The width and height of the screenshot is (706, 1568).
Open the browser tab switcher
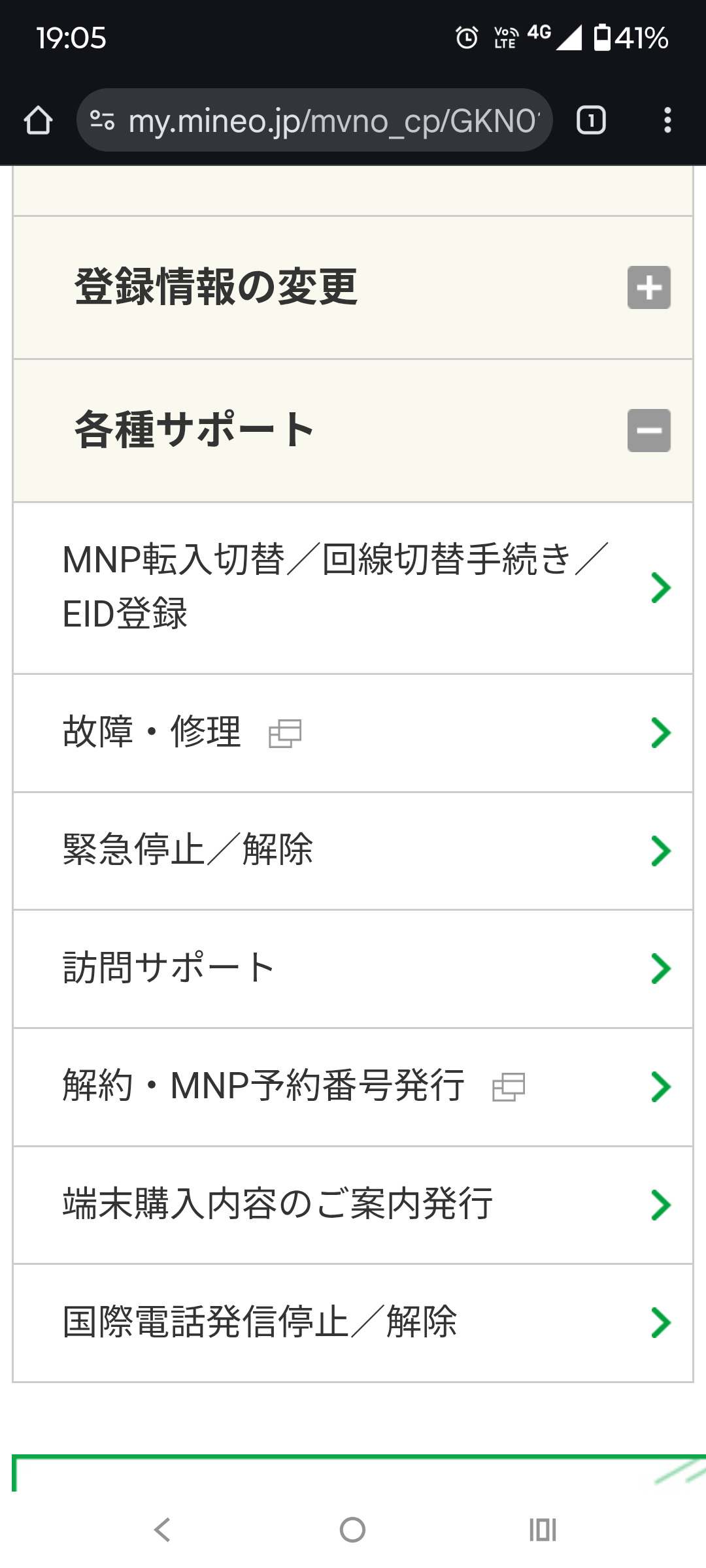[591, 121]
